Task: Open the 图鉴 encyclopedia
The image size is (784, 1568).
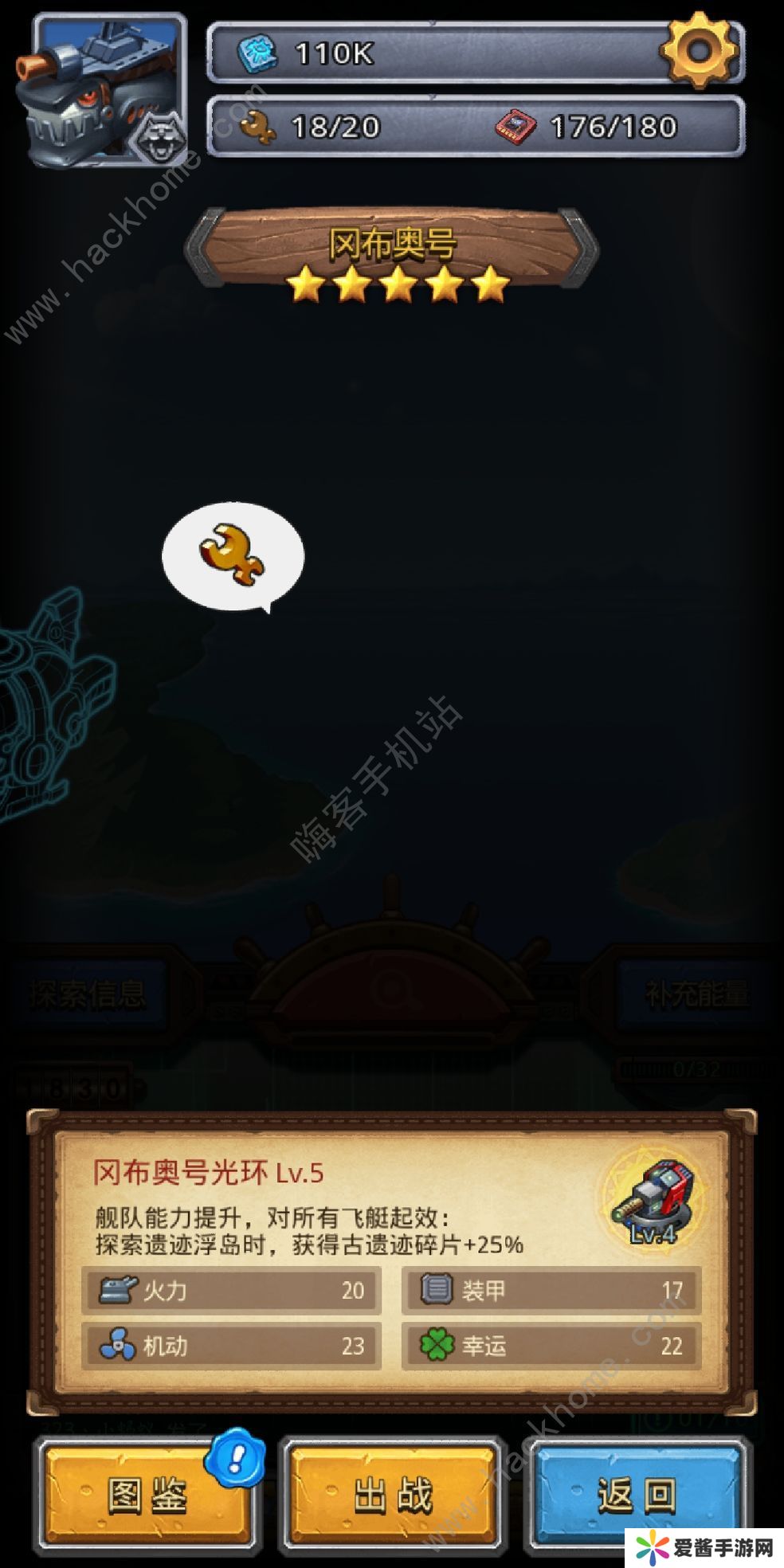Action: (x=148, y=1495)
